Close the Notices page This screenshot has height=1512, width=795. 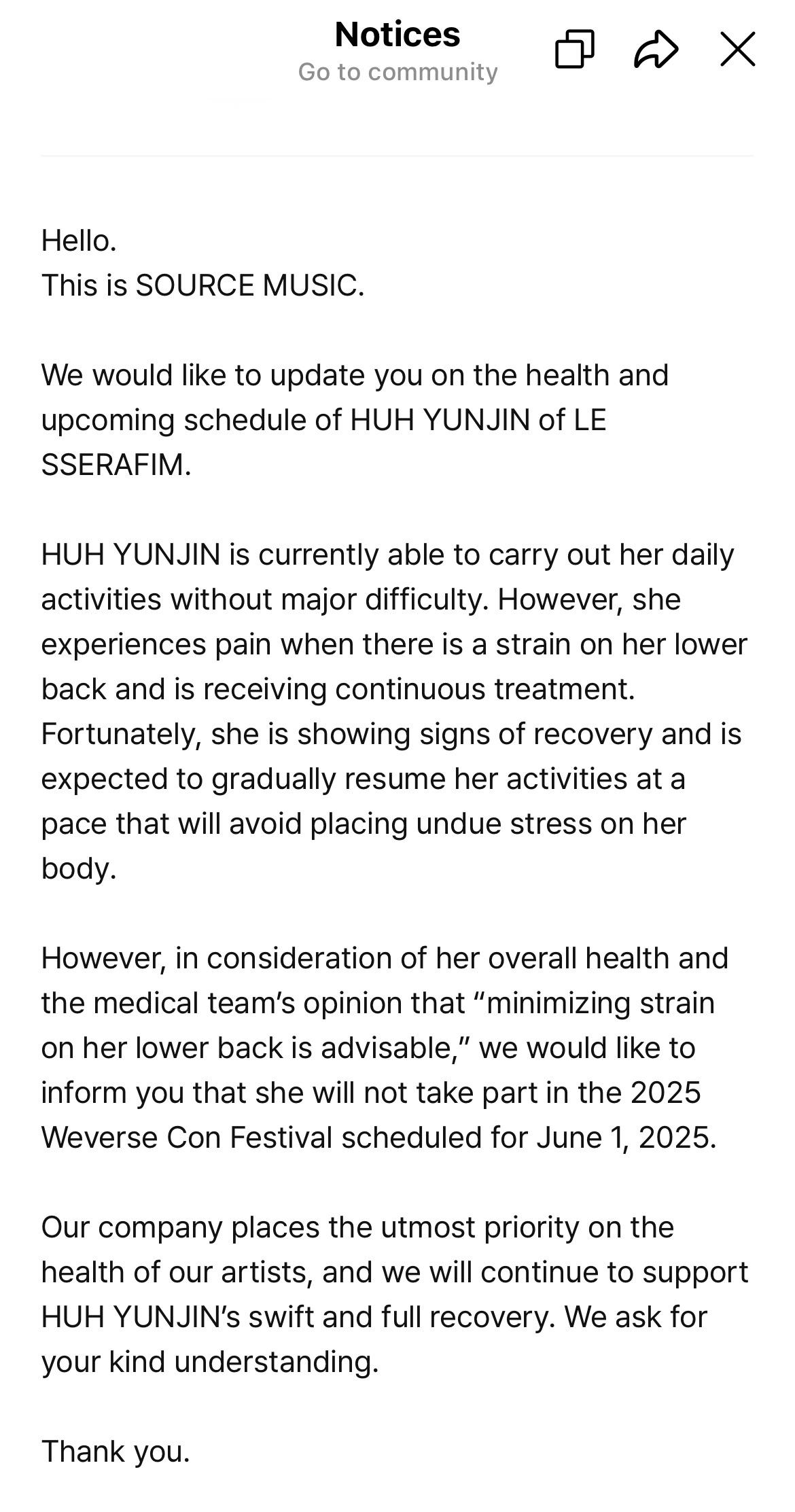pyautogui.click(x=737, y=49)
